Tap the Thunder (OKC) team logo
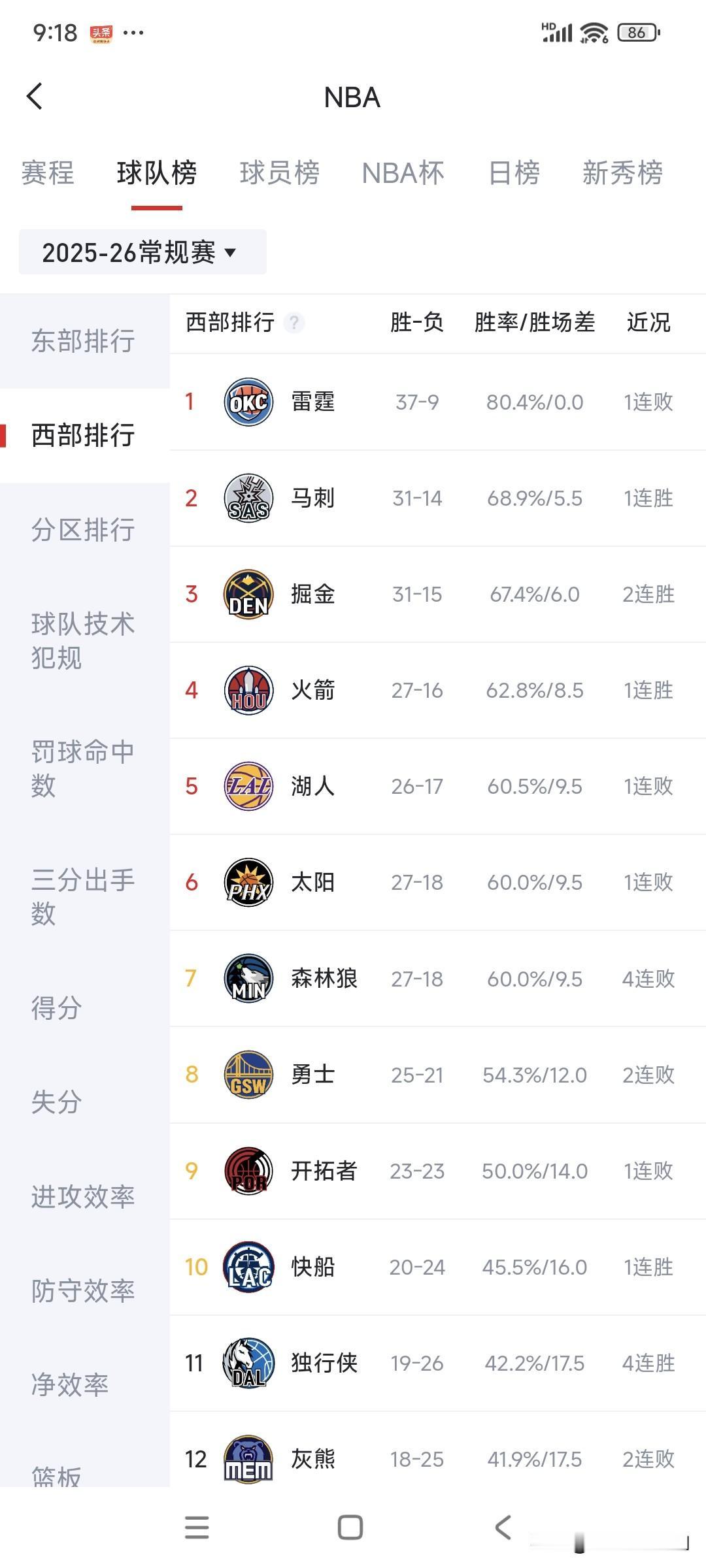Screen dimensions: 706x1568 point(248,402)
